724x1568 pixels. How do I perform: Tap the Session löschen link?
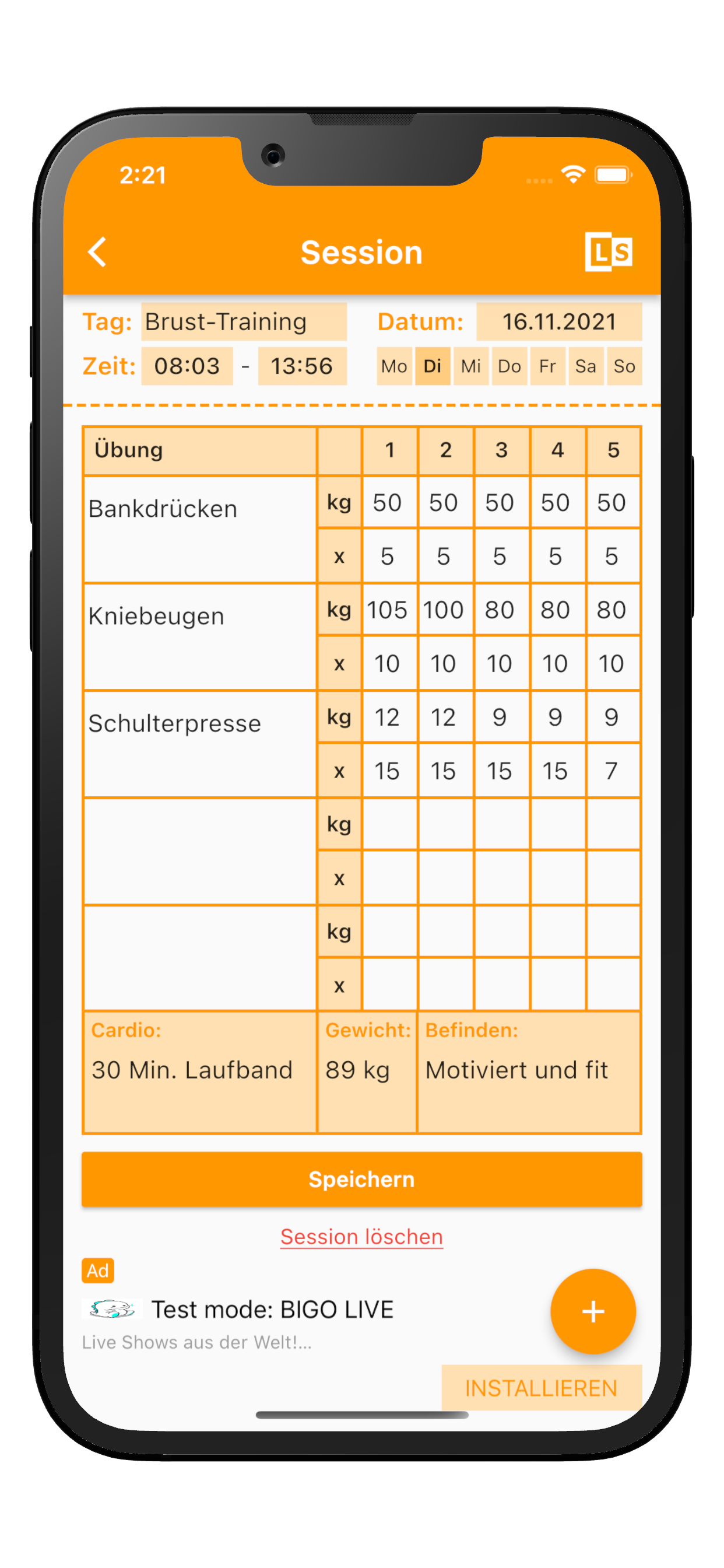click(361, 1236)
